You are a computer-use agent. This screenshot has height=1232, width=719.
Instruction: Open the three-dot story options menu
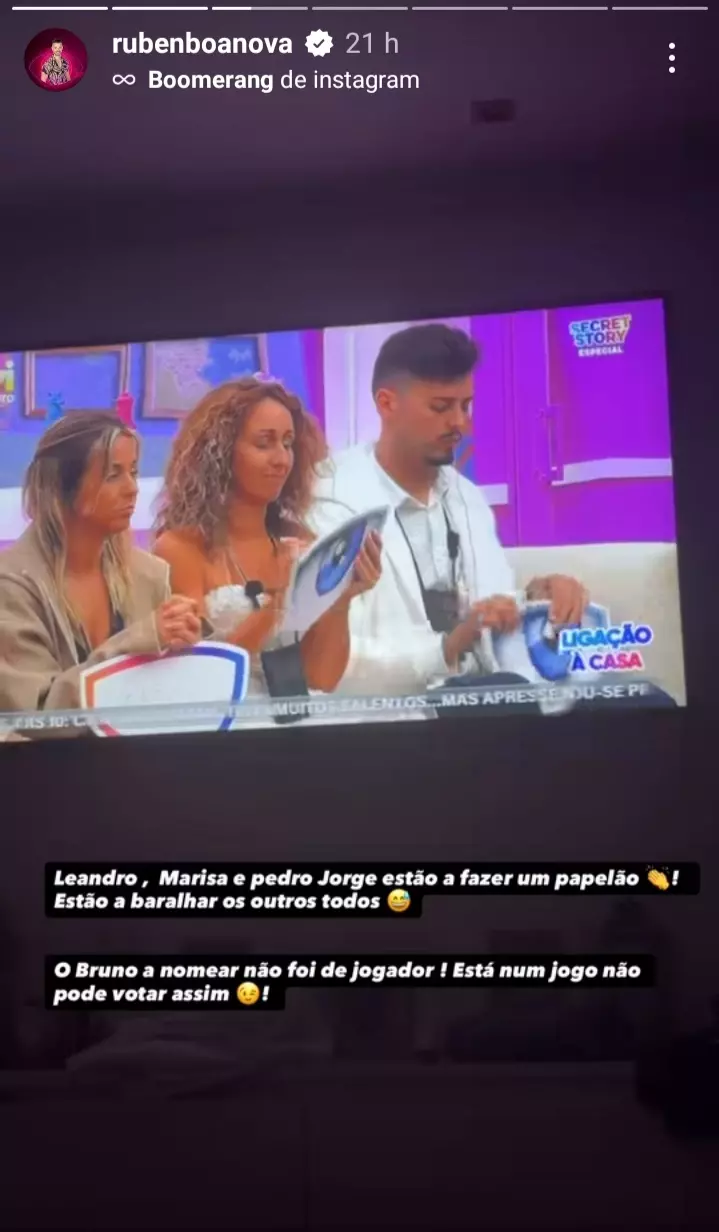point(671,58)
